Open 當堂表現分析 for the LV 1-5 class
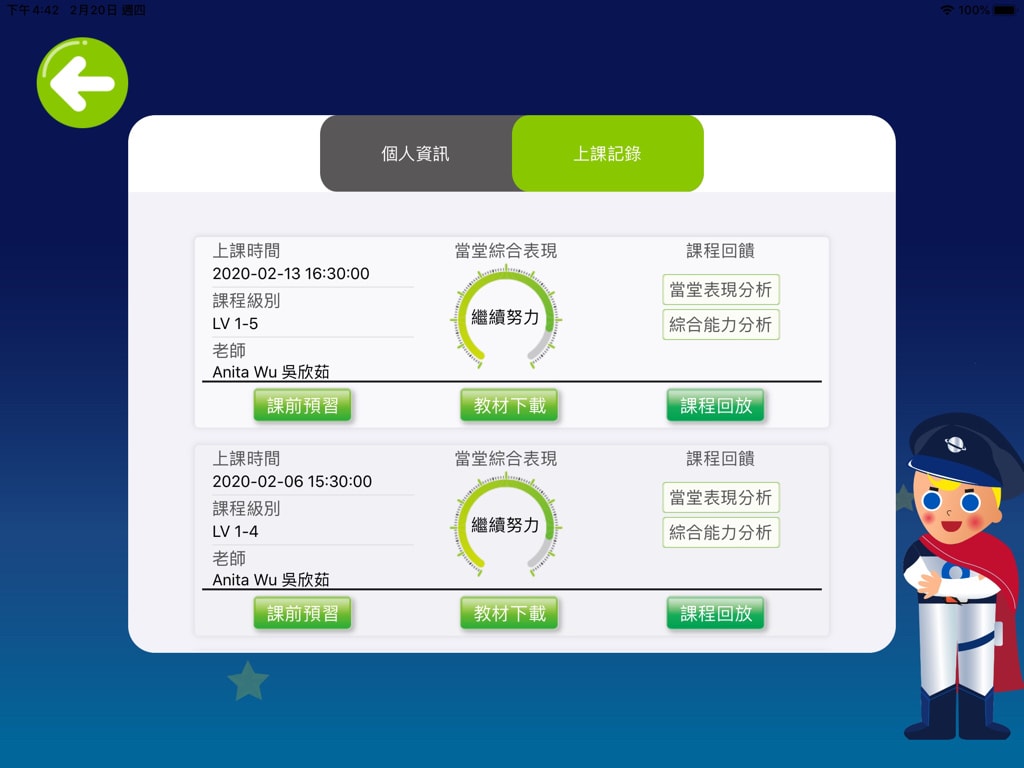 tap(720, 290)
